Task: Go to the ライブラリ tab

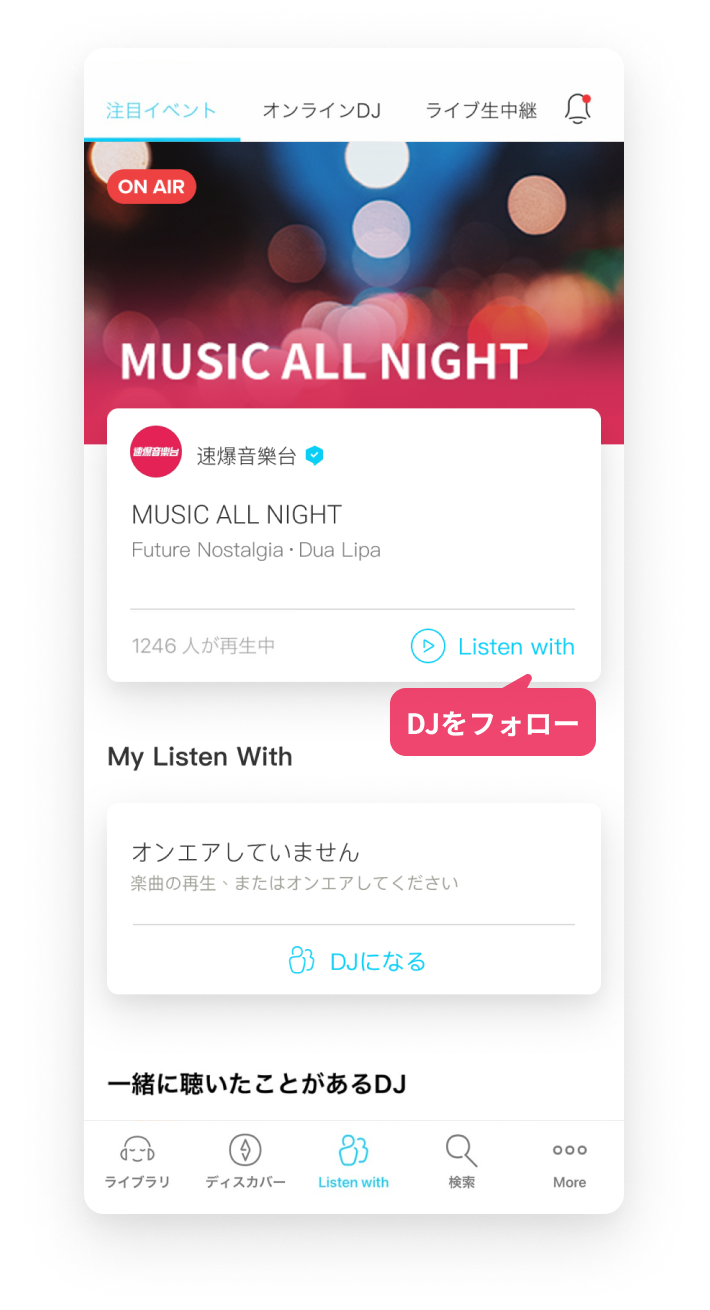Action: (x=137, y=1162)
